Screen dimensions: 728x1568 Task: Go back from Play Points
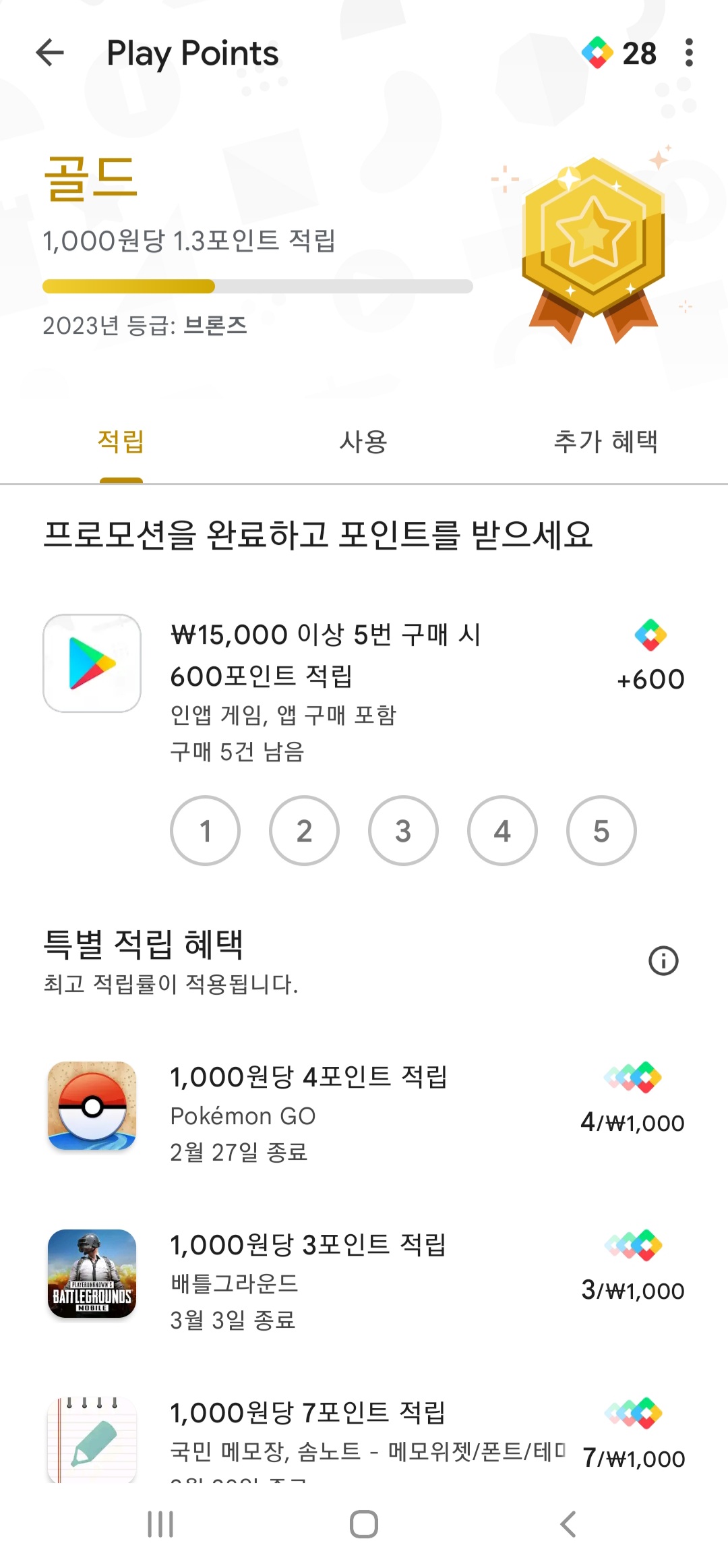click(50, 53)
